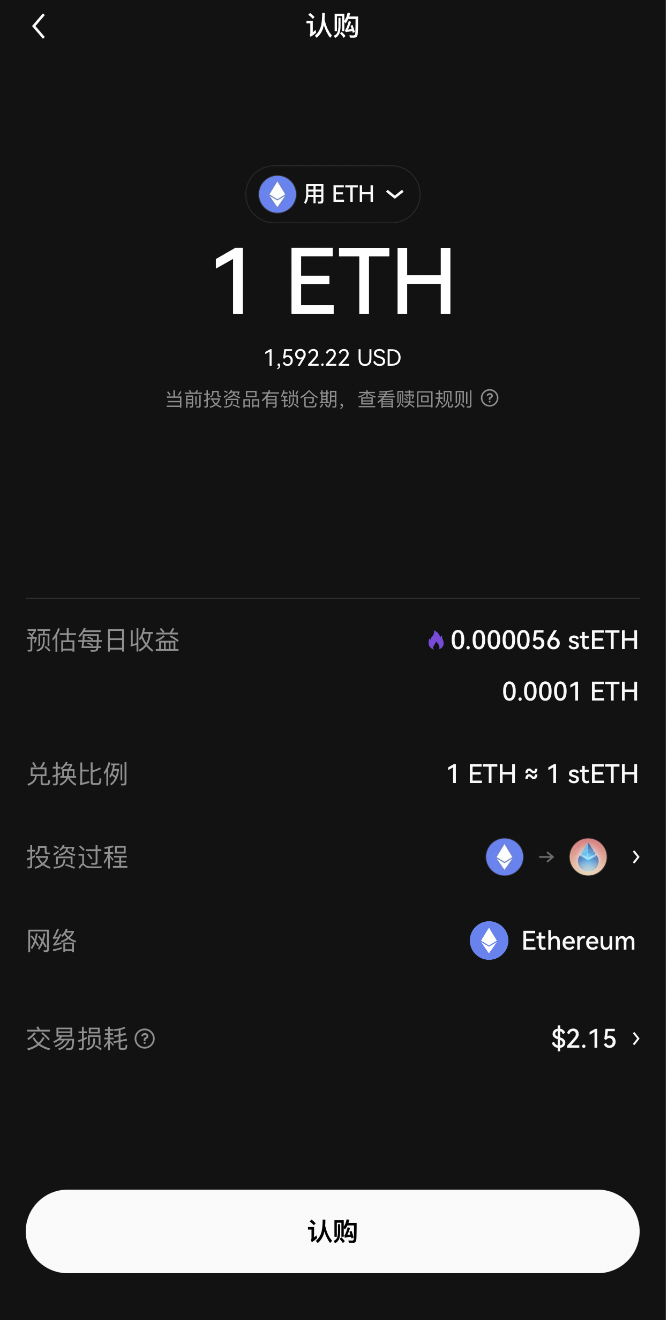Show the 交易损耗 help tooltip

pyautogui.click(x=145, y=1039)
